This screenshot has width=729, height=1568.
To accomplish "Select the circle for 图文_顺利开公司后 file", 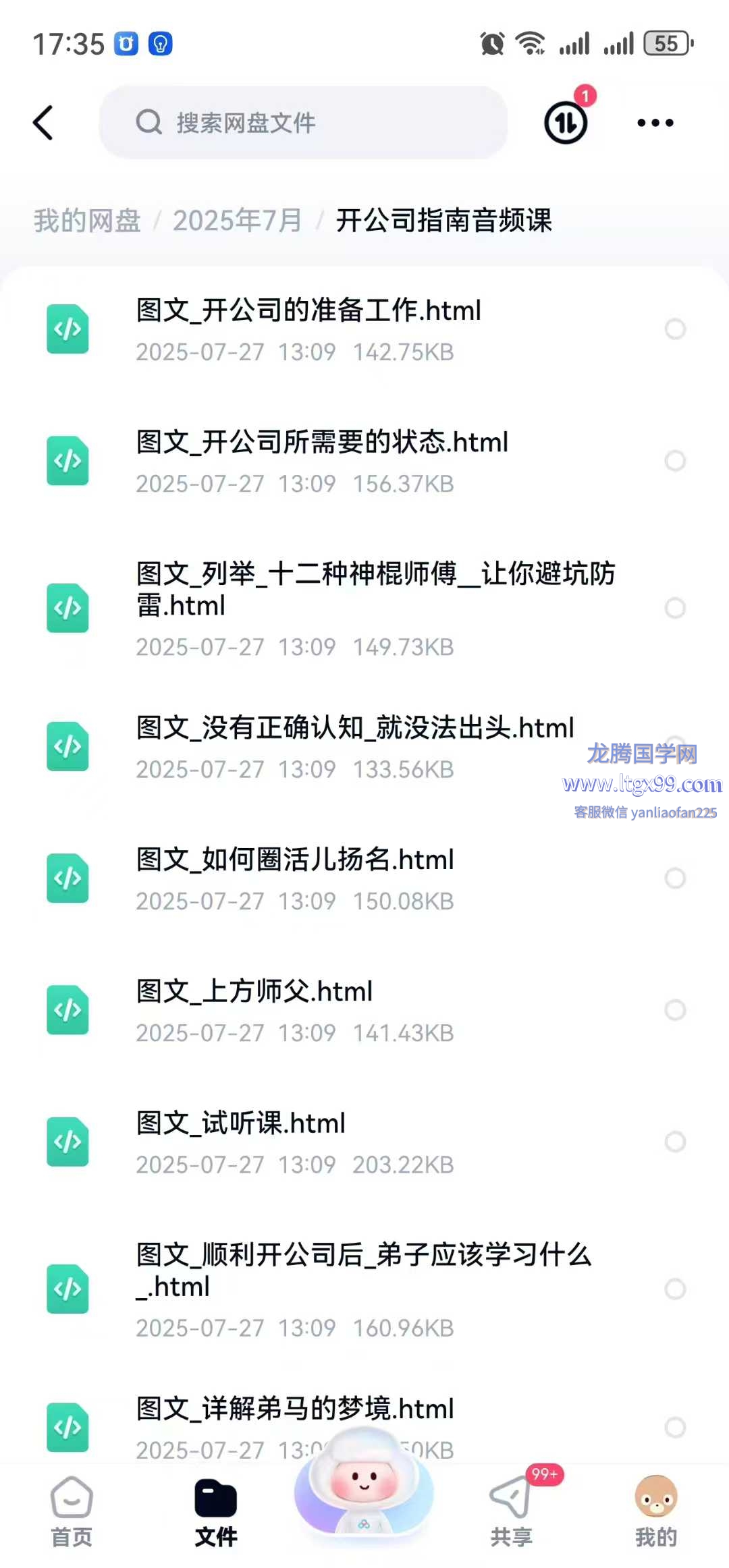I will (x=675, y=1289).
